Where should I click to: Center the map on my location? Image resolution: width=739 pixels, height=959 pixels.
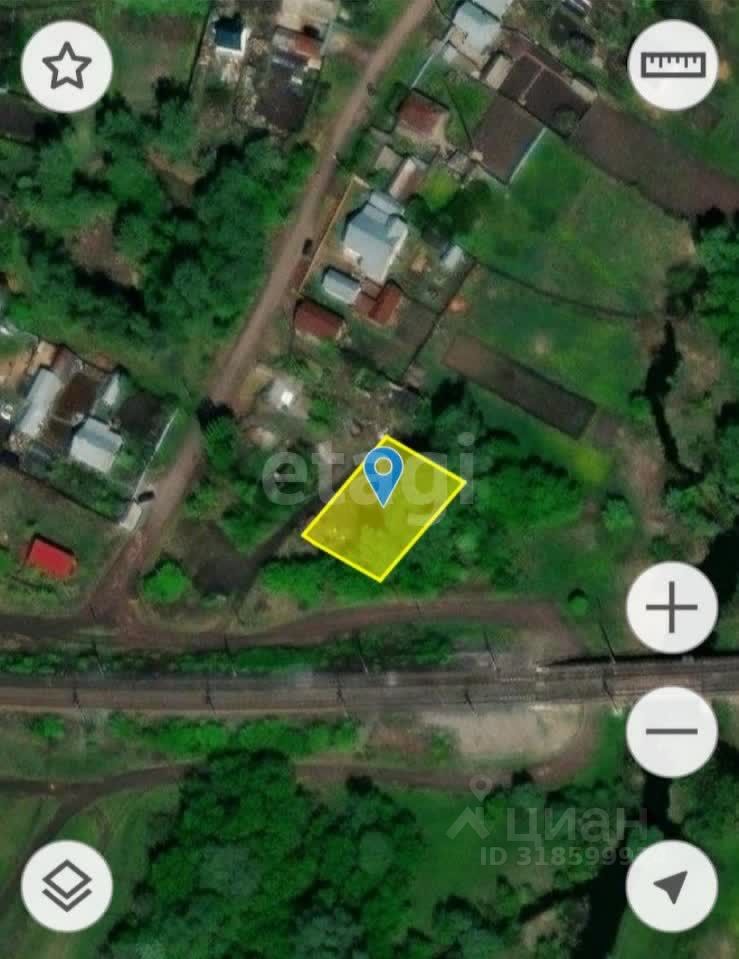pyautogui.click(x=672, y=886)
